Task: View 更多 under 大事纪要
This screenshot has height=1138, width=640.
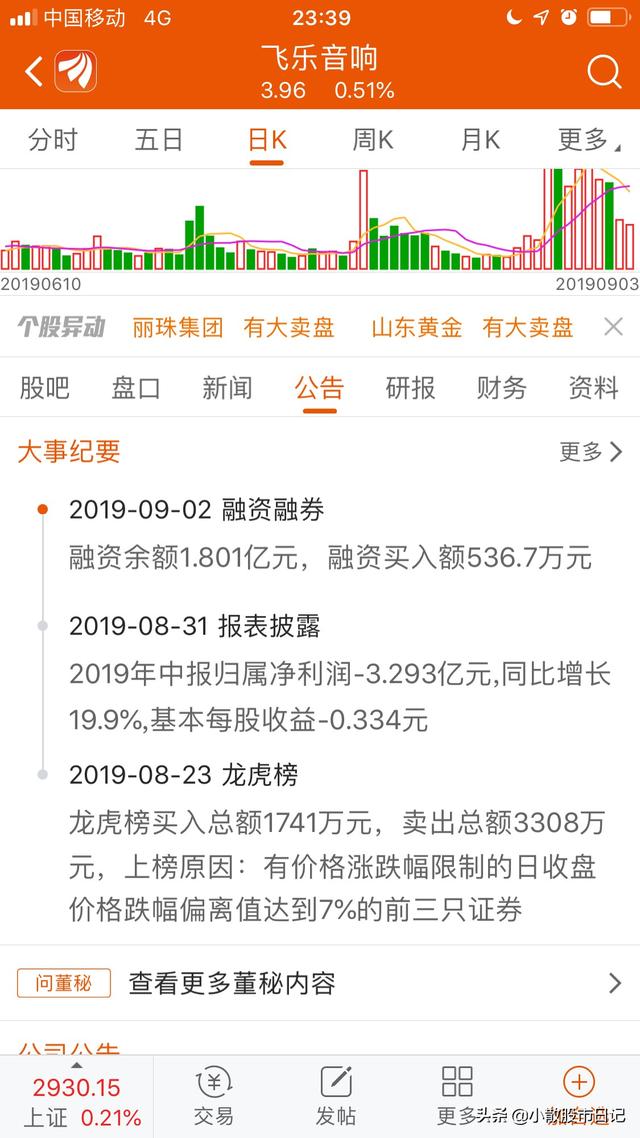Action: click(590, 452)
